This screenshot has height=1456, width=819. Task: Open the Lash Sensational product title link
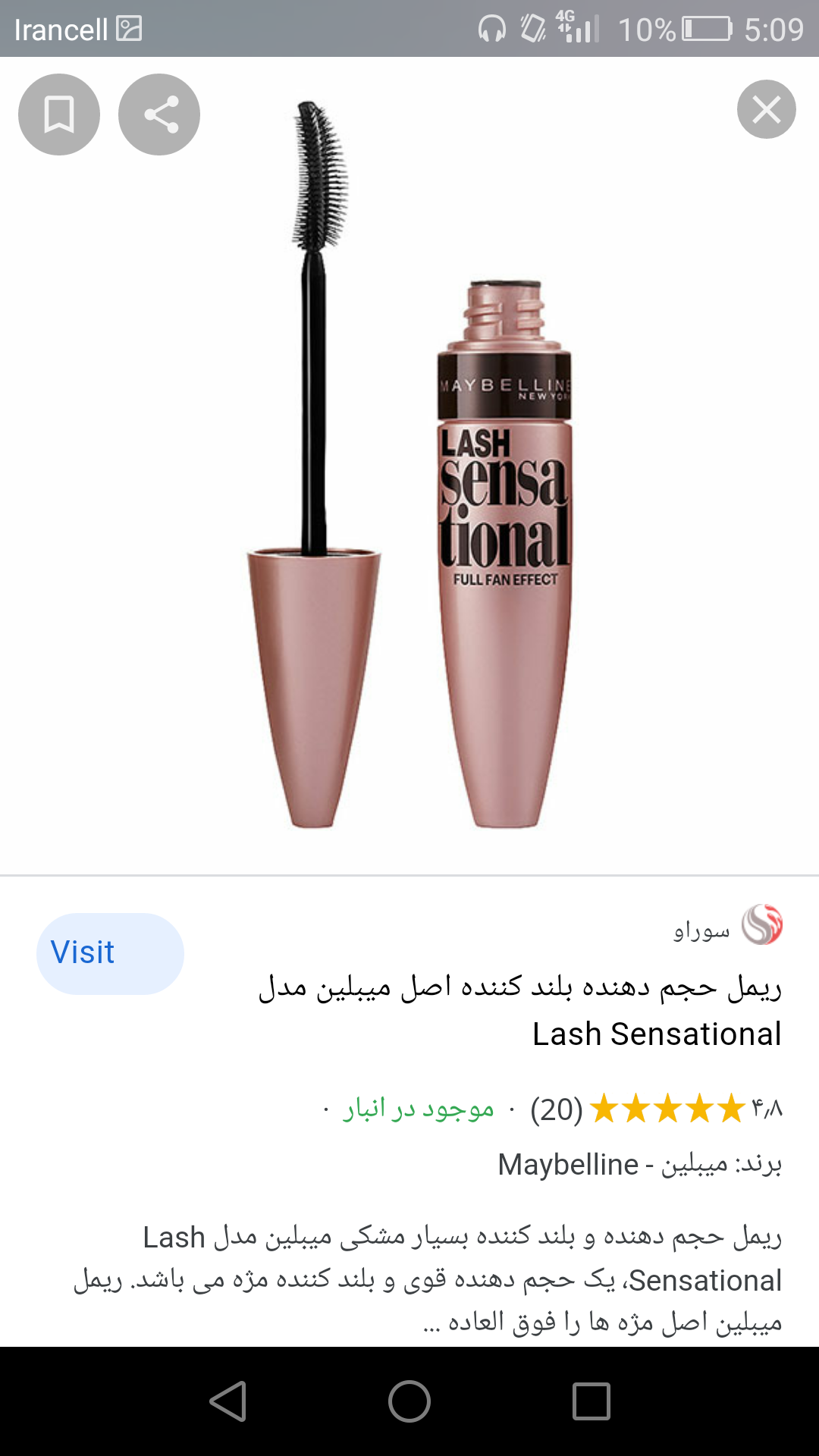coord(520,1010)
